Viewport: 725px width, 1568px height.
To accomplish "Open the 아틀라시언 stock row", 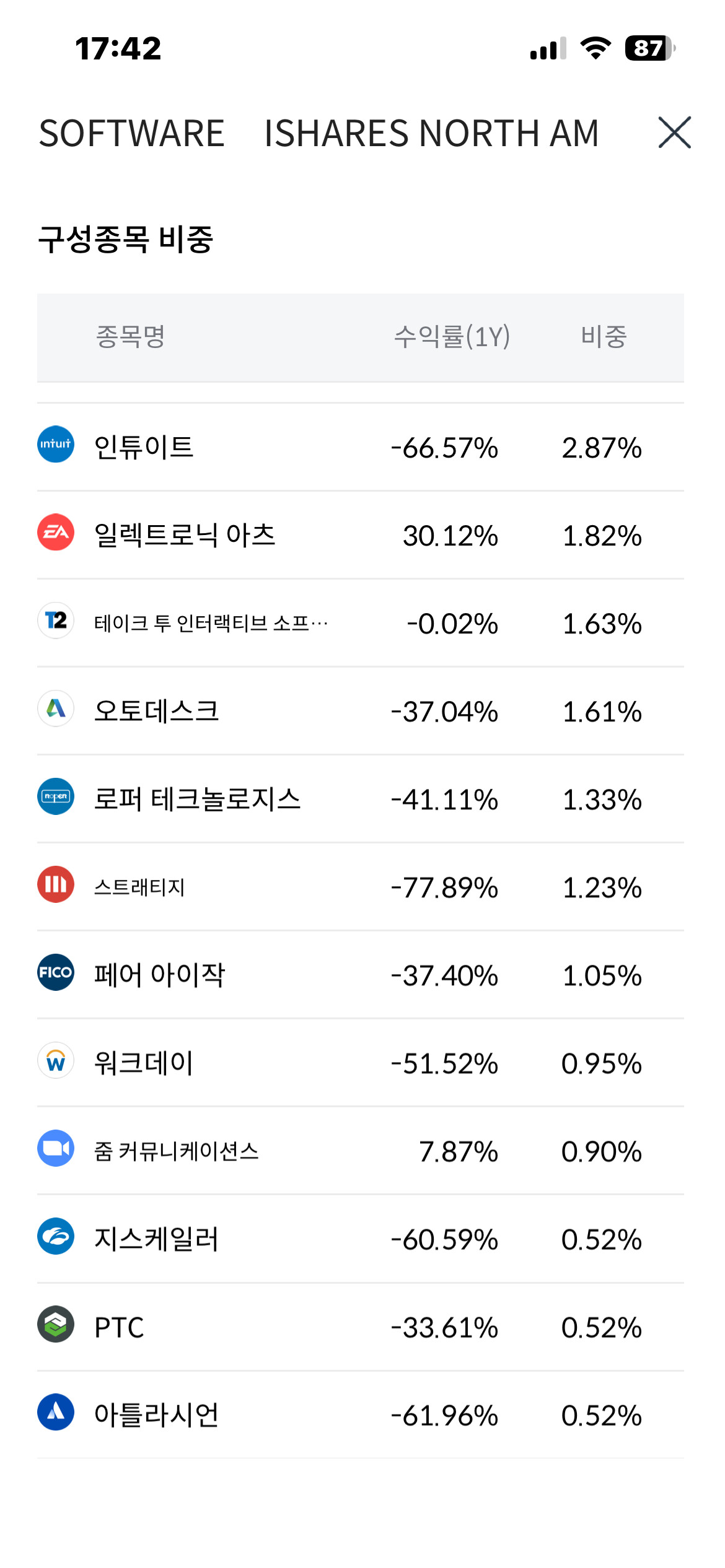I will click(361, 1414).
